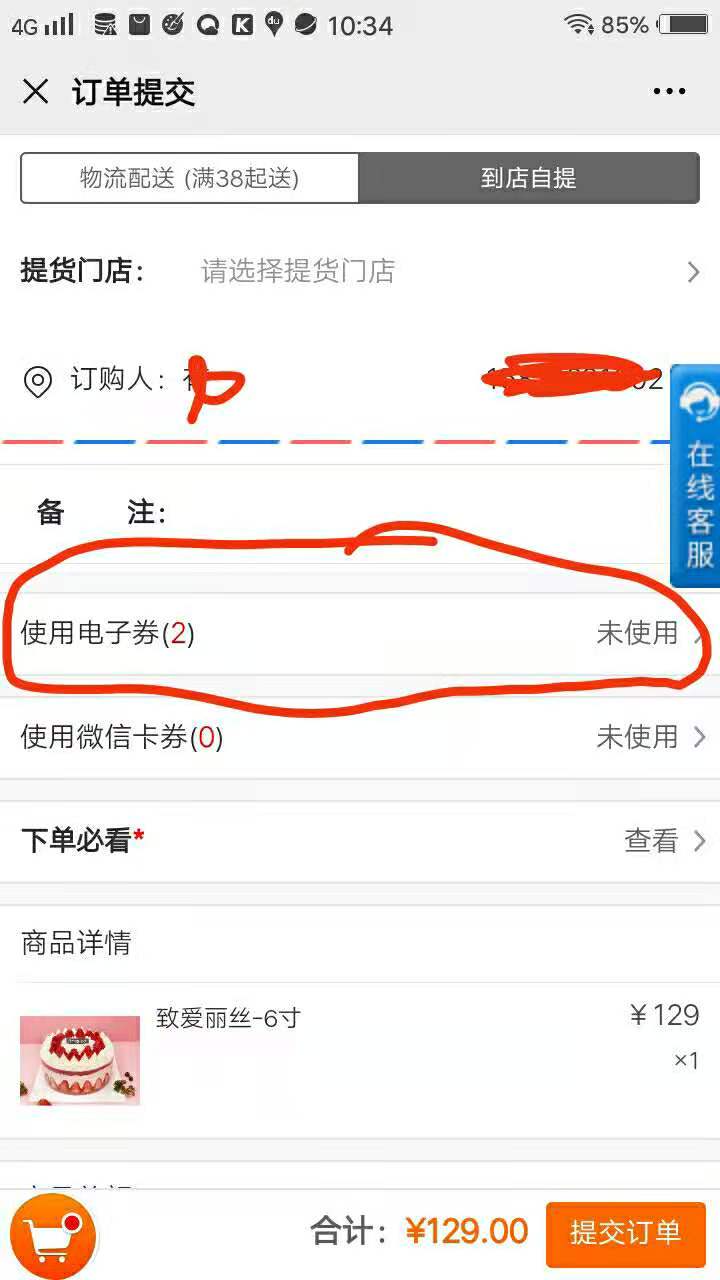View the 下单必看 notice

tap(360, 841)
